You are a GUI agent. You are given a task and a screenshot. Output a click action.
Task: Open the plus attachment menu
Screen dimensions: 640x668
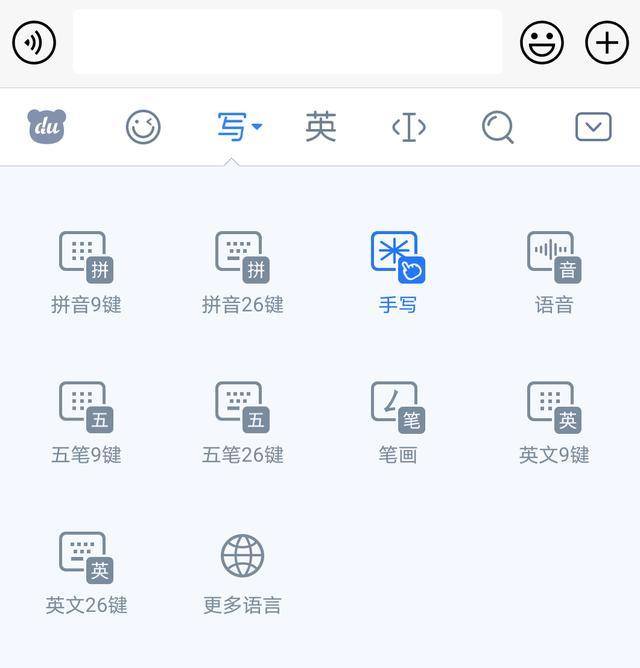[x=606, y=43]
